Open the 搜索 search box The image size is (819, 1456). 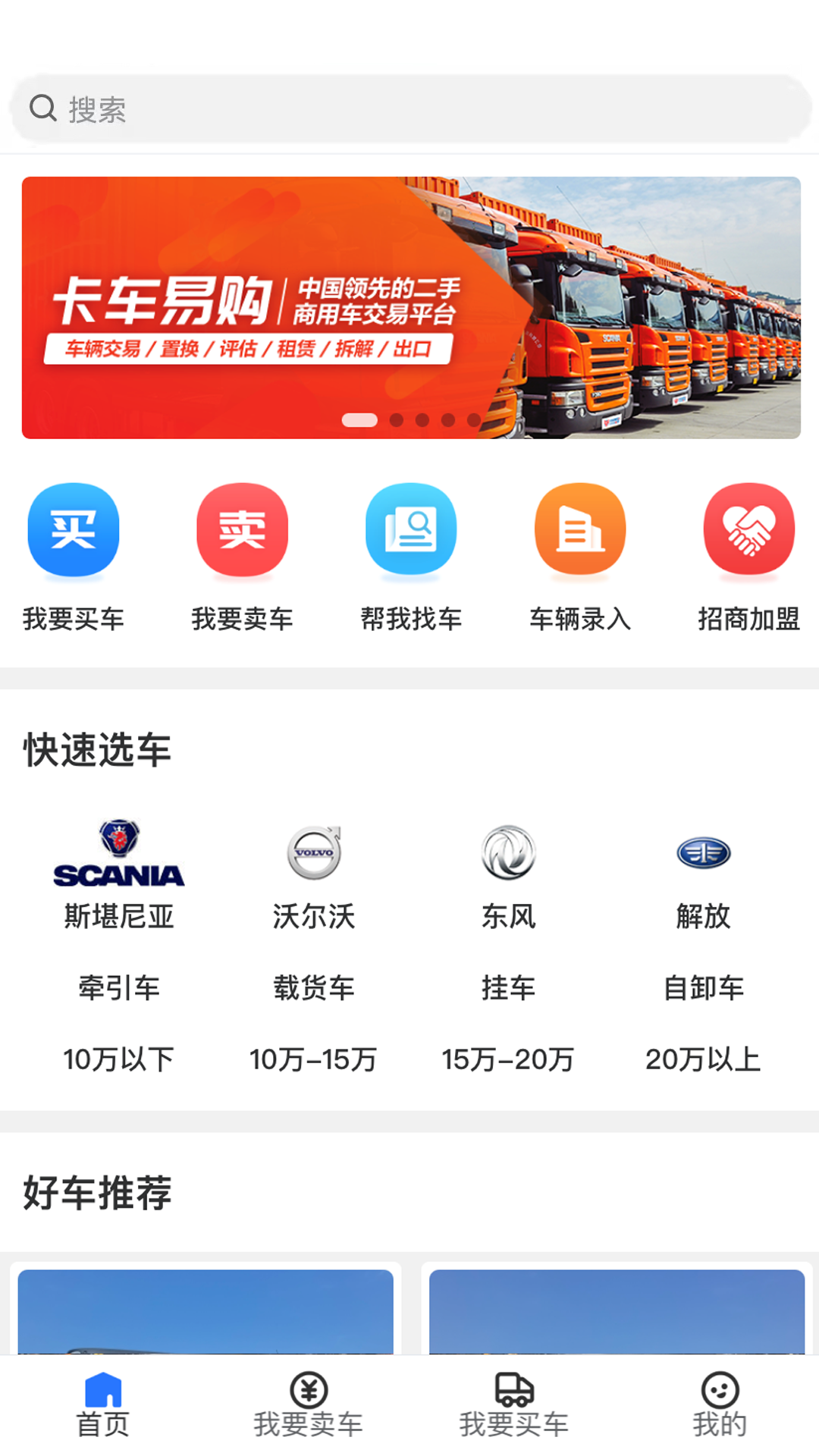click(409, 109)
